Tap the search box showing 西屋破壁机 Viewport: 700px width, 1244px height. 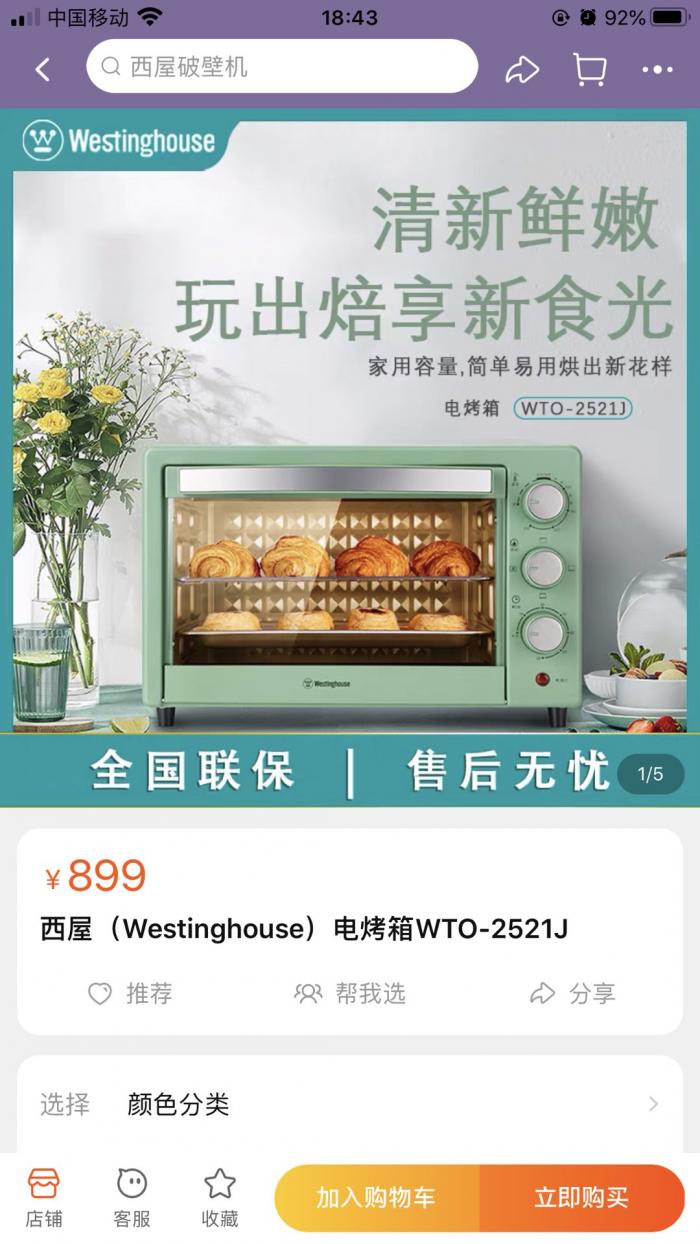pyautogui.click(x=282, y=67)
